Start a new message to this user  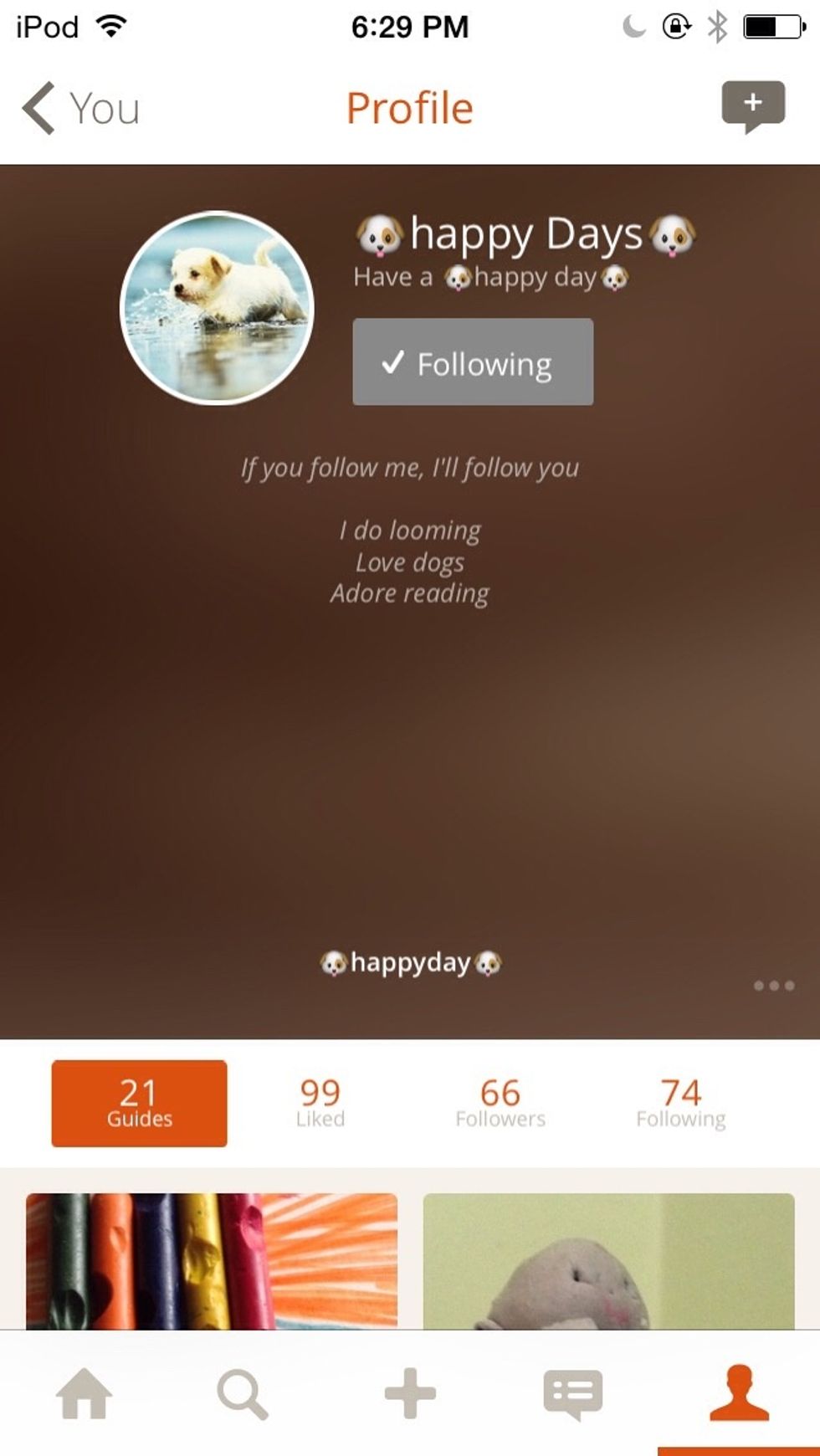pos(752,105)
